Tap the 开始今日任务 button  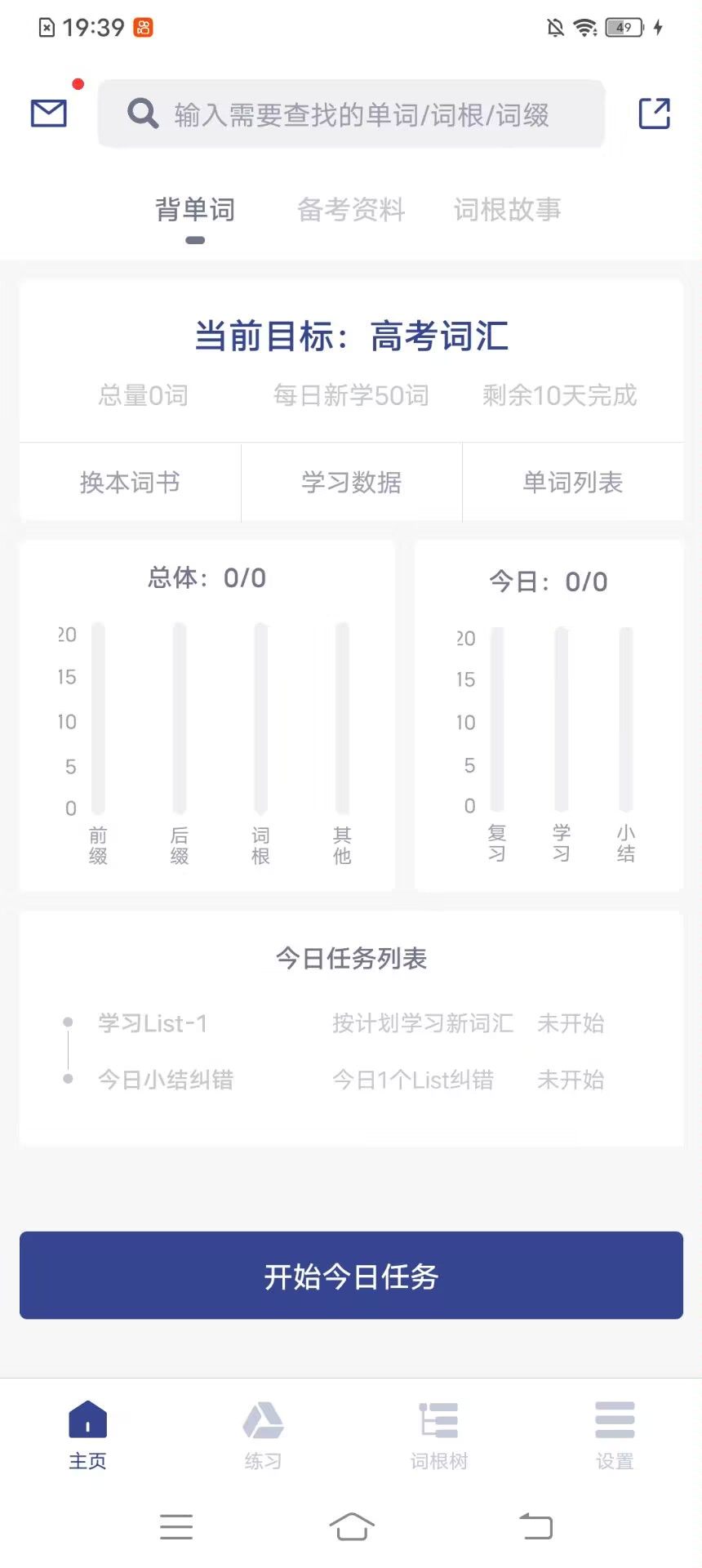351,1276
